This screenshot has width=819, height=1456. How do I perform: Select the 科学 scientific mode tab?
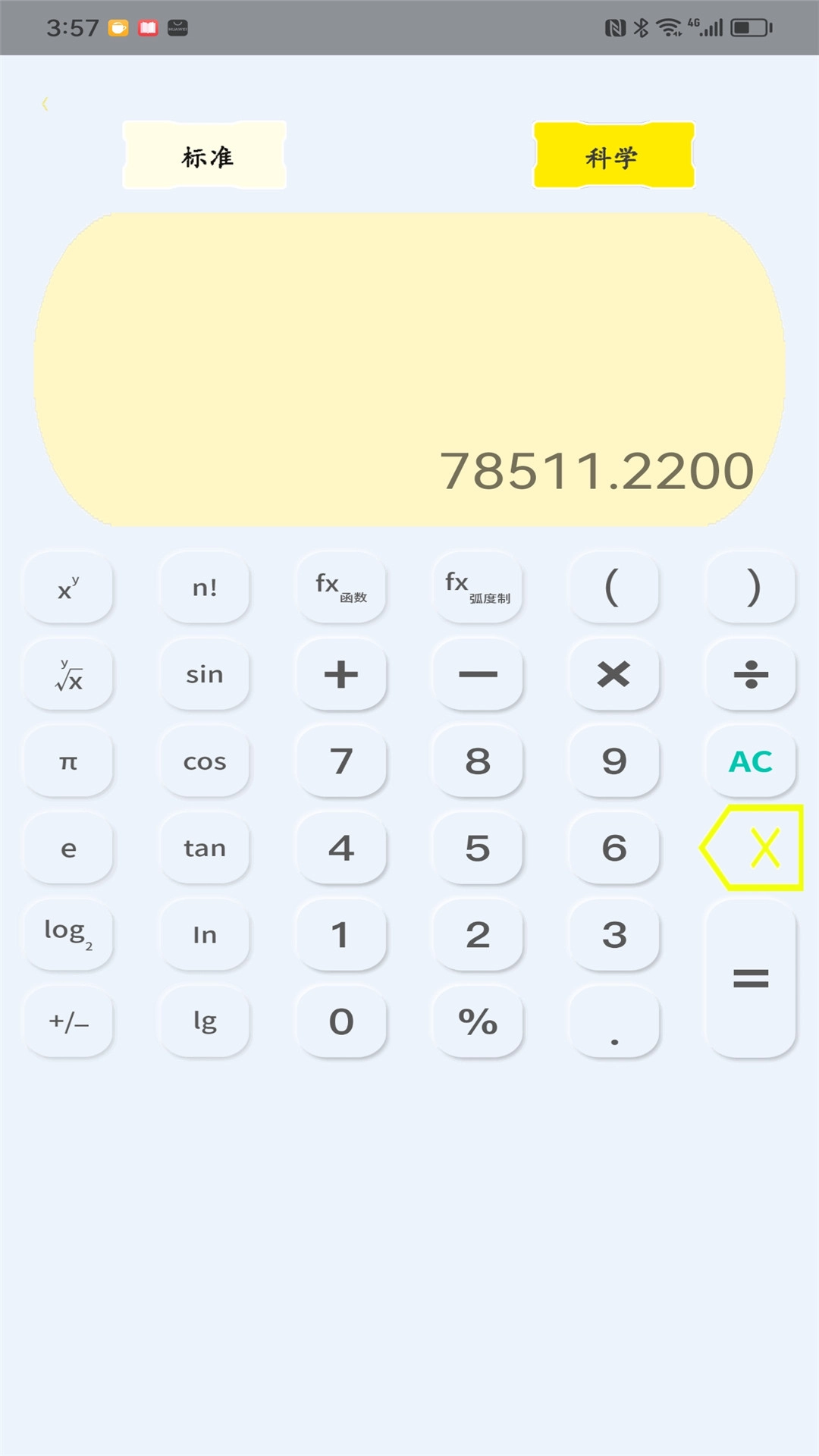click(613, 155)
